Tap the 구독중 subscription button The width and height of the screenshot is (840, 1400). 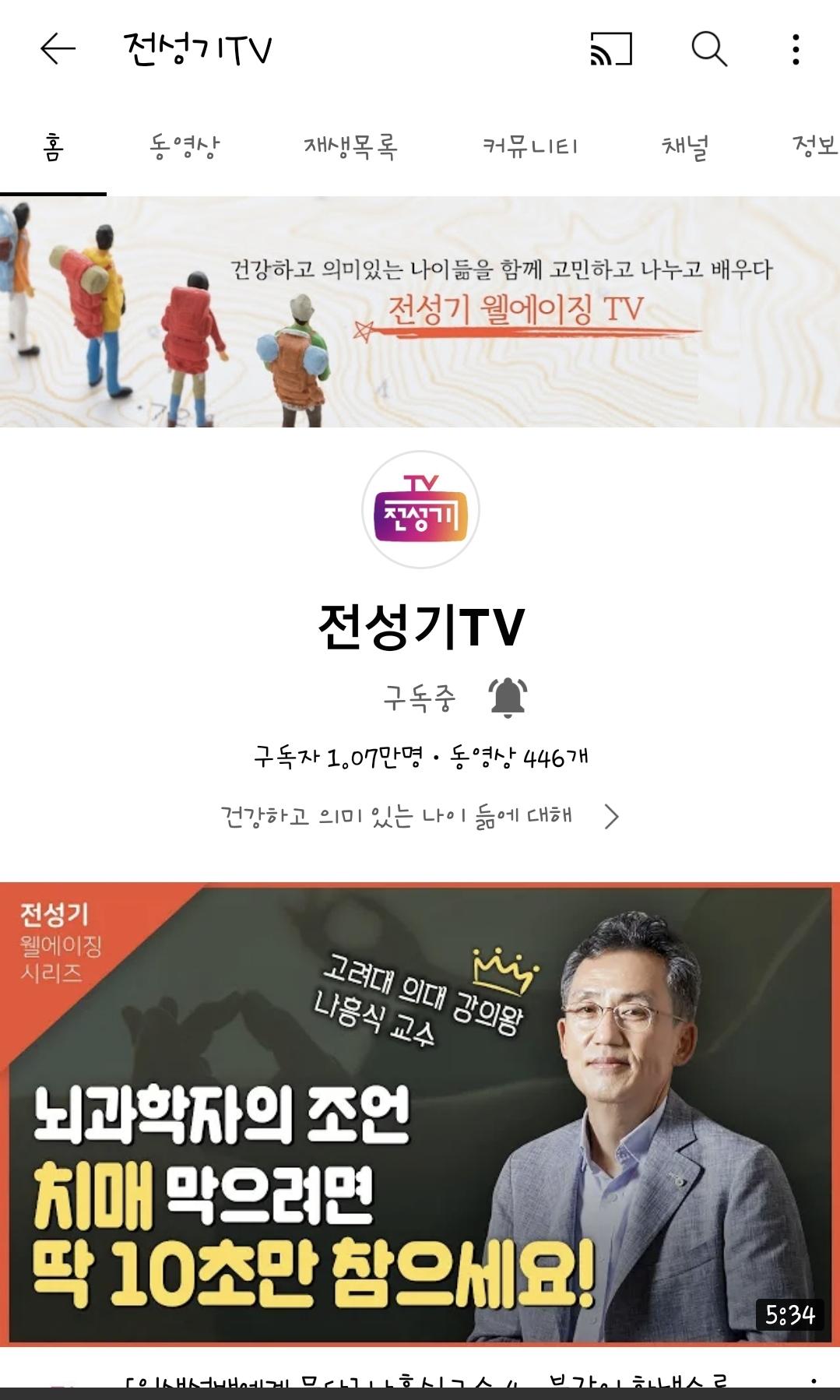click(419, 698)
